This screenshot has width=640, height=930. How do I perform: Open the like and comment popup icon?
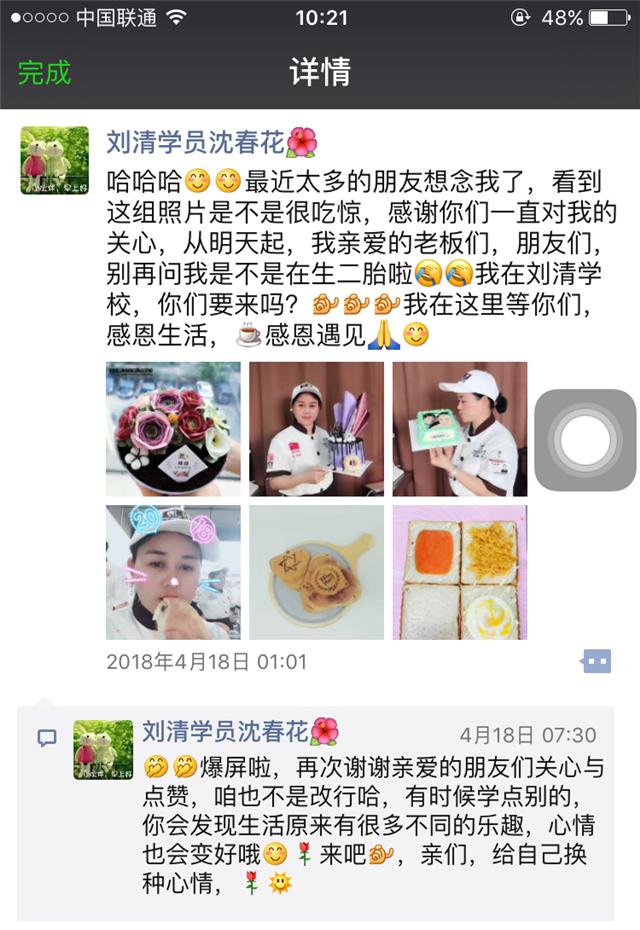(x=596, y=661)
